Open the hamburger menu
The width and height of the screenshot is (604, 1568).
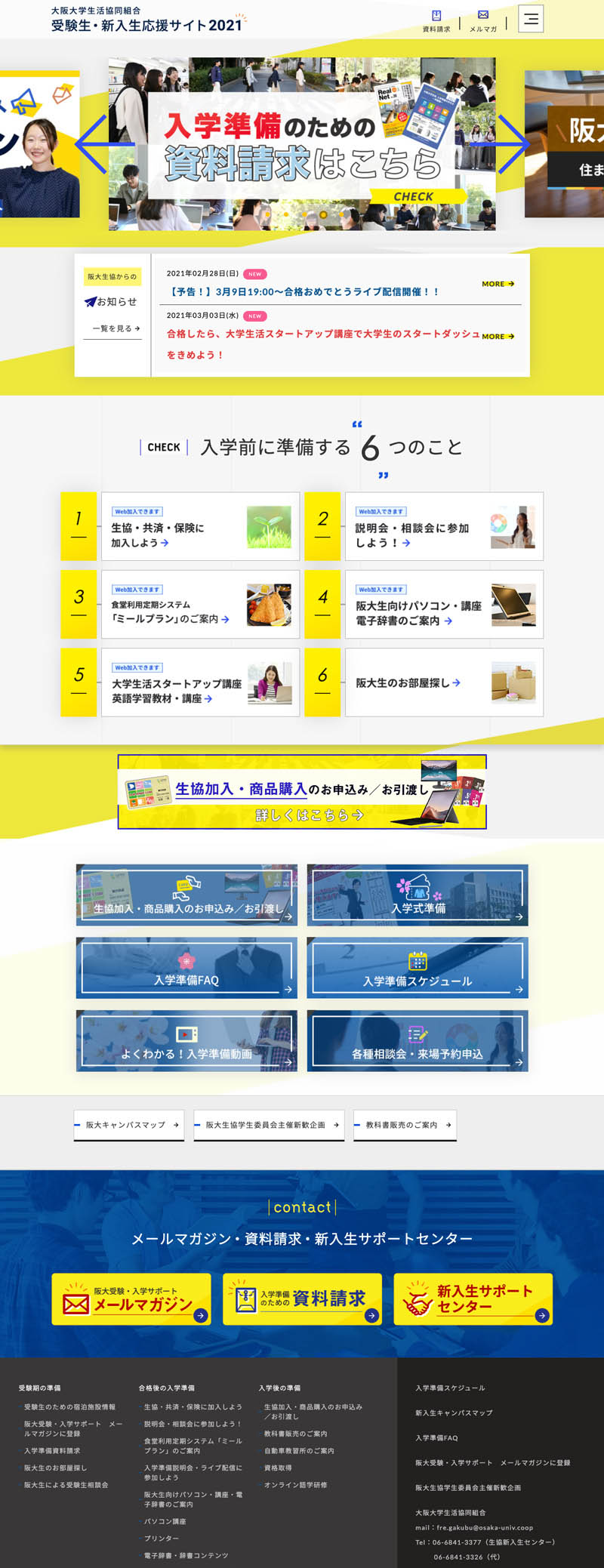(x=531, y=19)
